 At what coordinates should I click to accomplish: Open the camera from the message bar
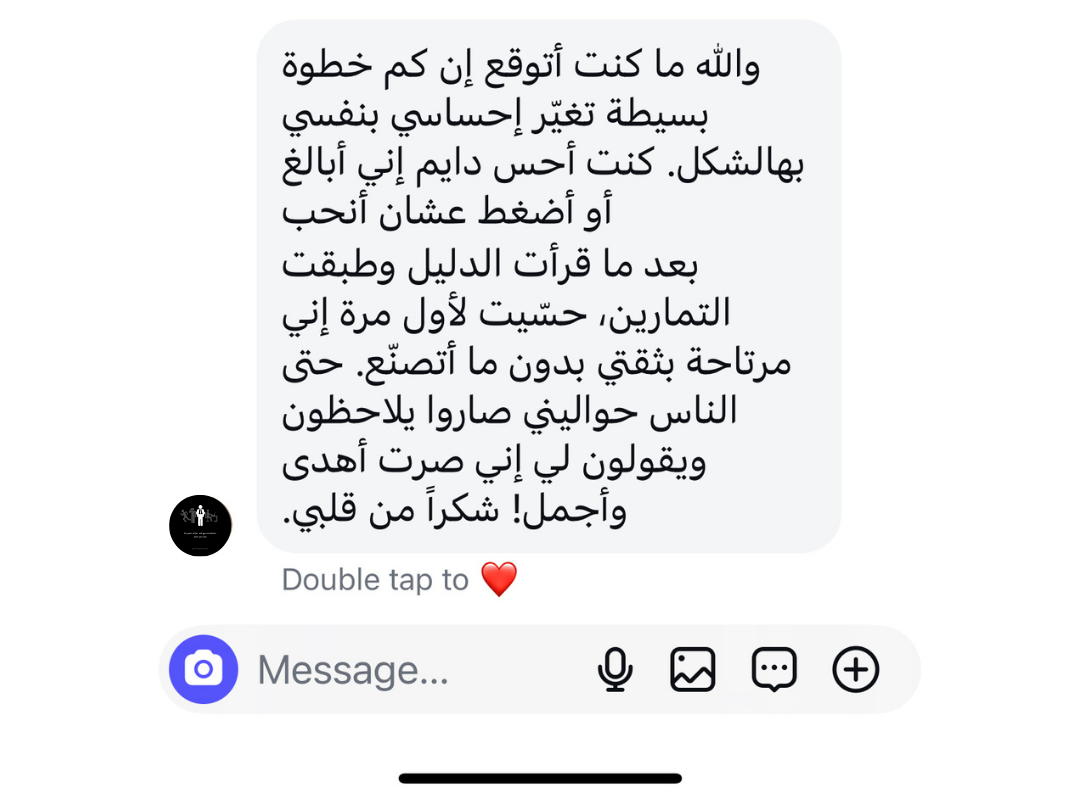pyautogui.click(x=204, y=669)
